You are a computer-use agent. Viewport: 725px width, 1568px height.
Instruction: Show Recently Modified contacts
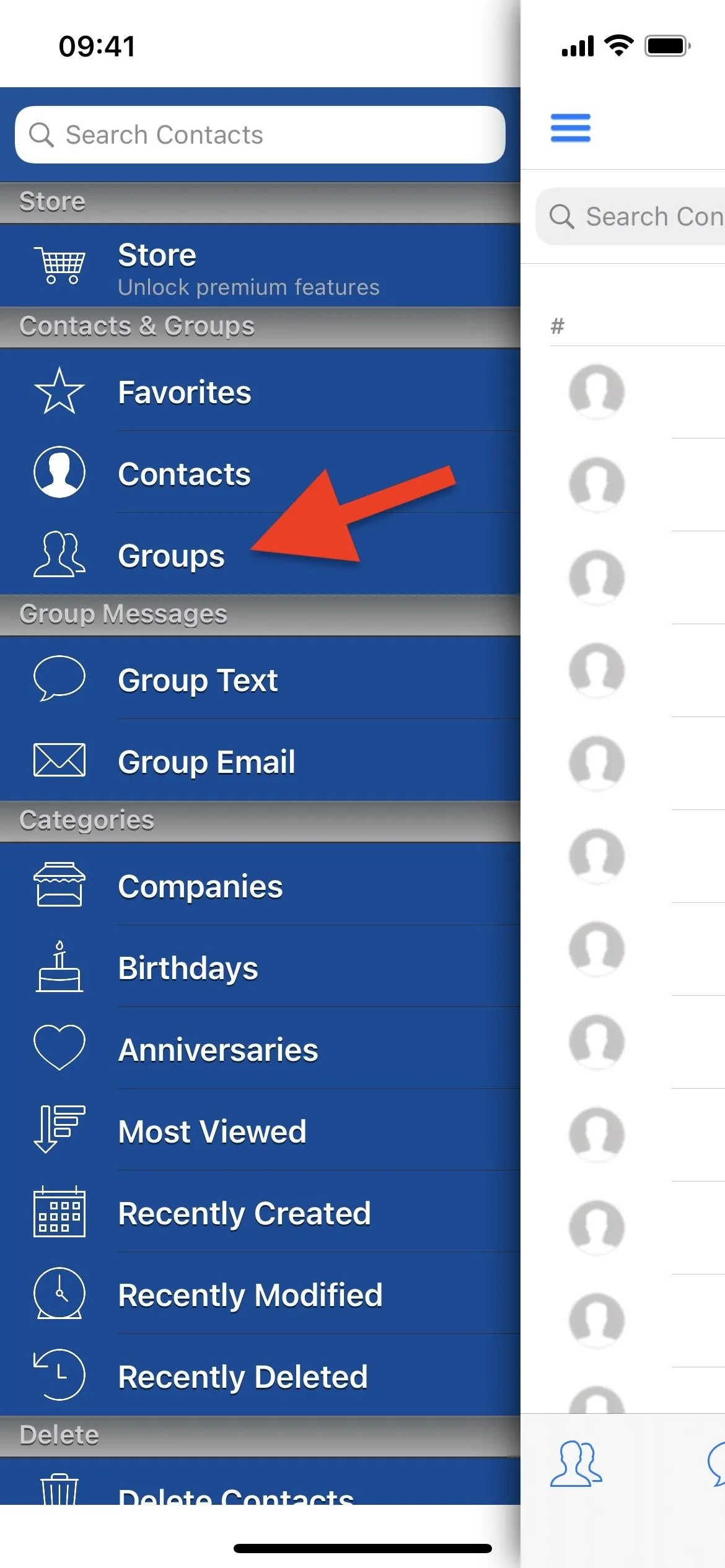[x=260, y=1294]
